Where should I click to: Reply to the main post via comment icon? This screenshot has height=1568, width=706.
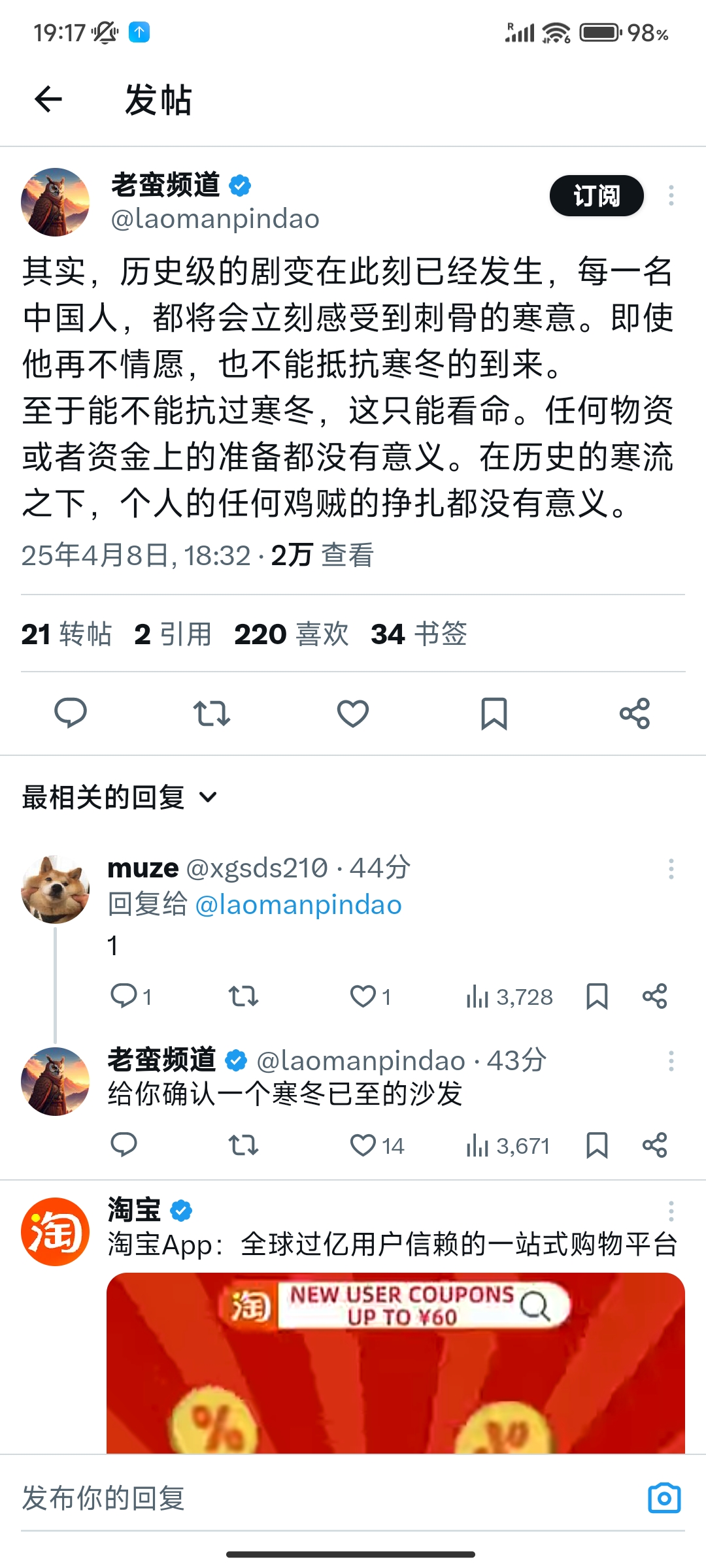click(x=71, y=713)
